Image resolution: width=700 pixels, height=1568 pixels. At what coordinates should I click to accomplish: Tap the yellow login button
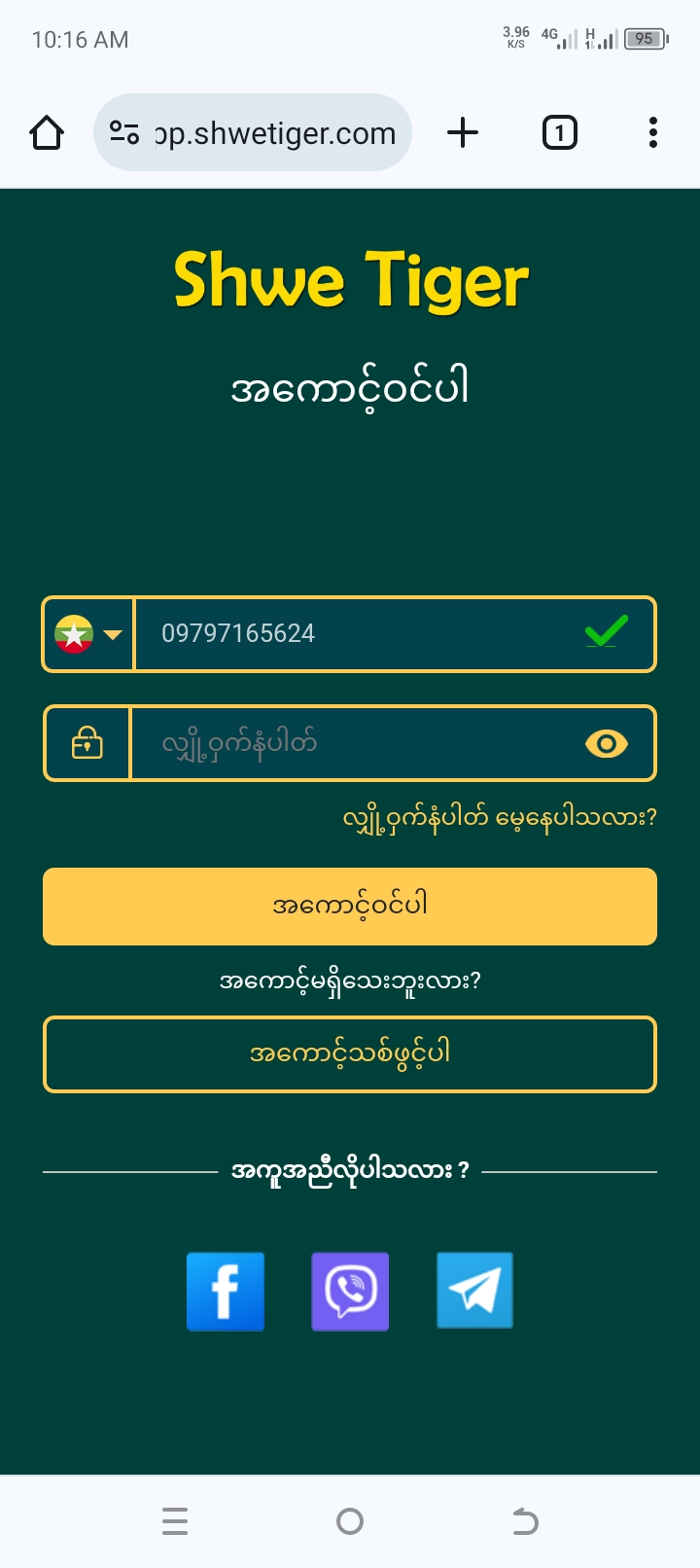coord(350,906)
